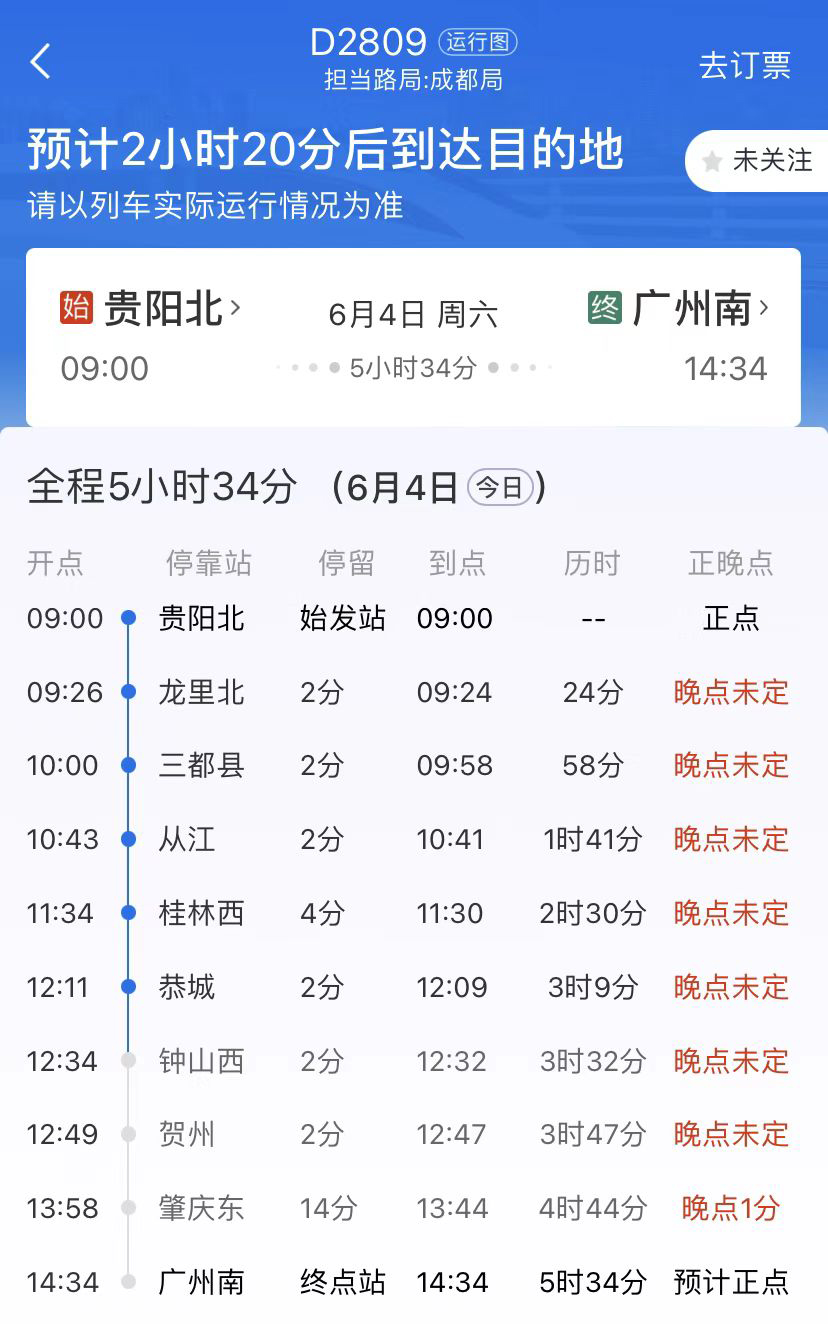
Task: Follow this train via 未关注
Action: [x=758, y=161]
